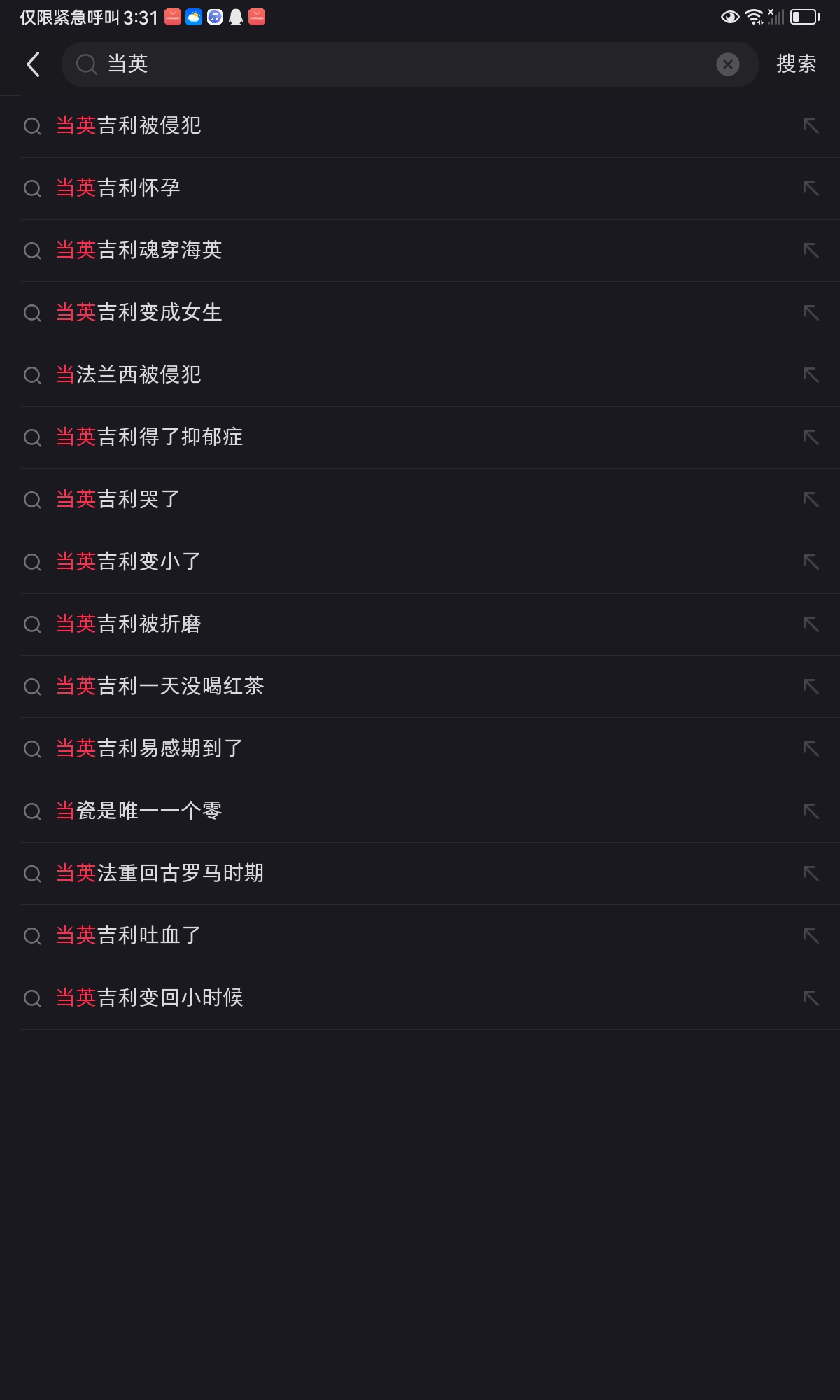Image resolution: width=840 pixels, height=1400 pixels.
Task: Open suggestion 当英吉利魂穿海英
Action: 139,250
